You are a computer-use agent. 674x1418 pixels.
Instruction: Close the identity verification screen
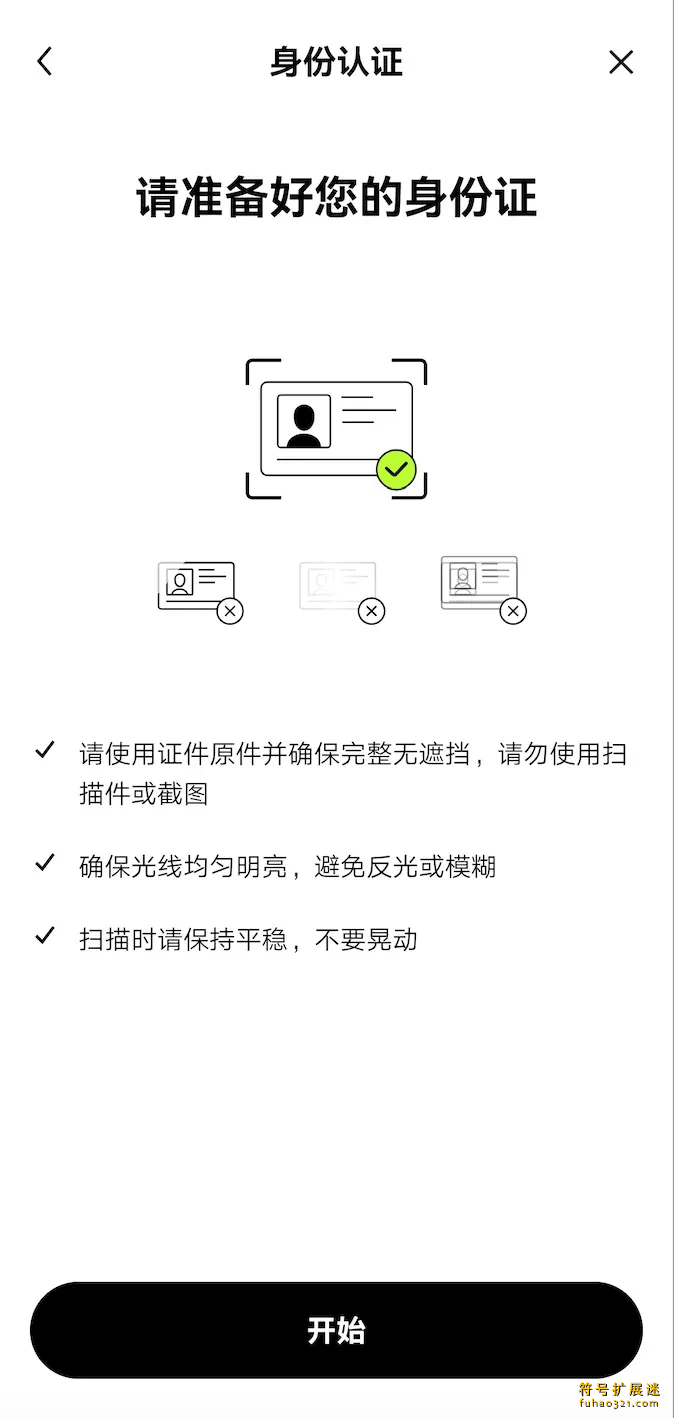[x=621, y=62]
